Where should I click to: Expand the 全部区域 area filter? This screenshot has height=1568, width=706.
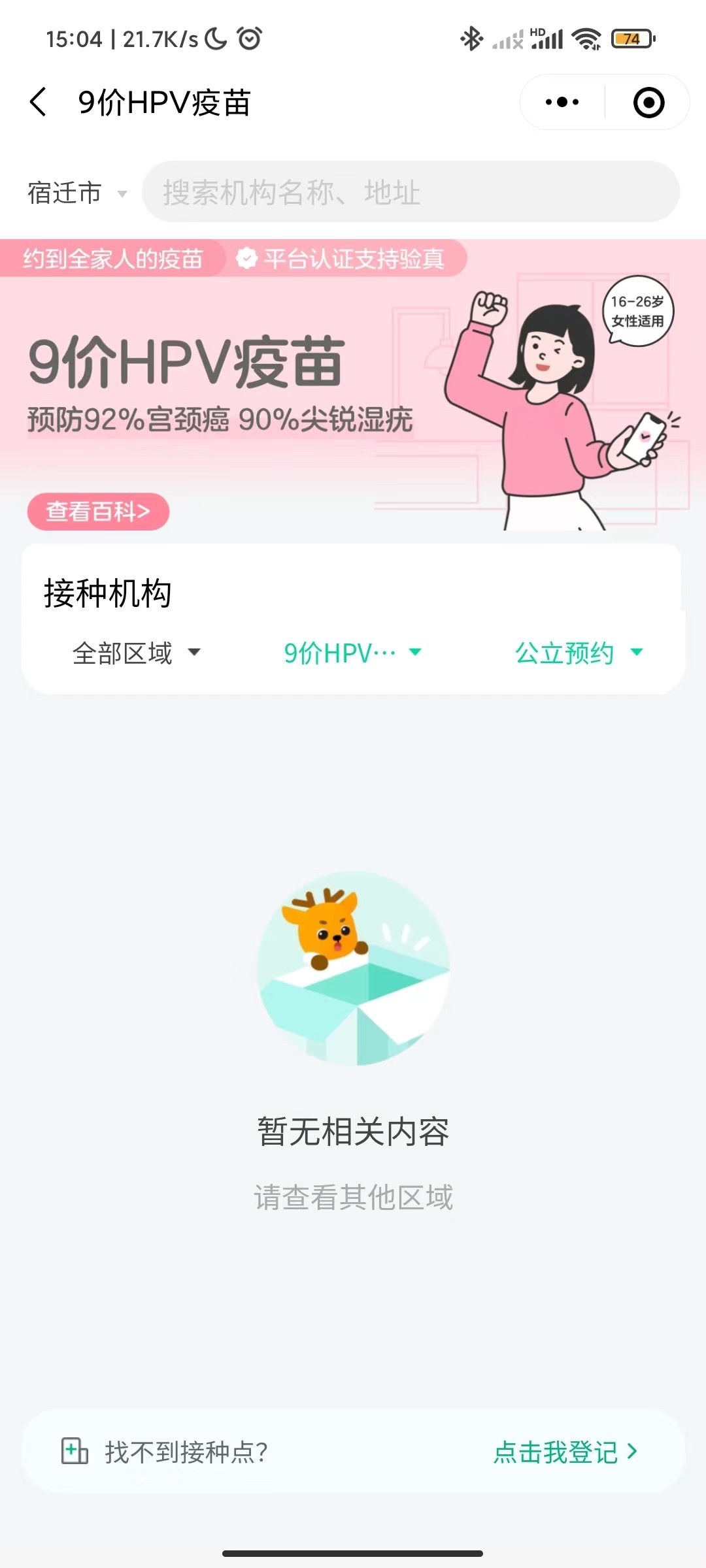click(x=135, y=653)
